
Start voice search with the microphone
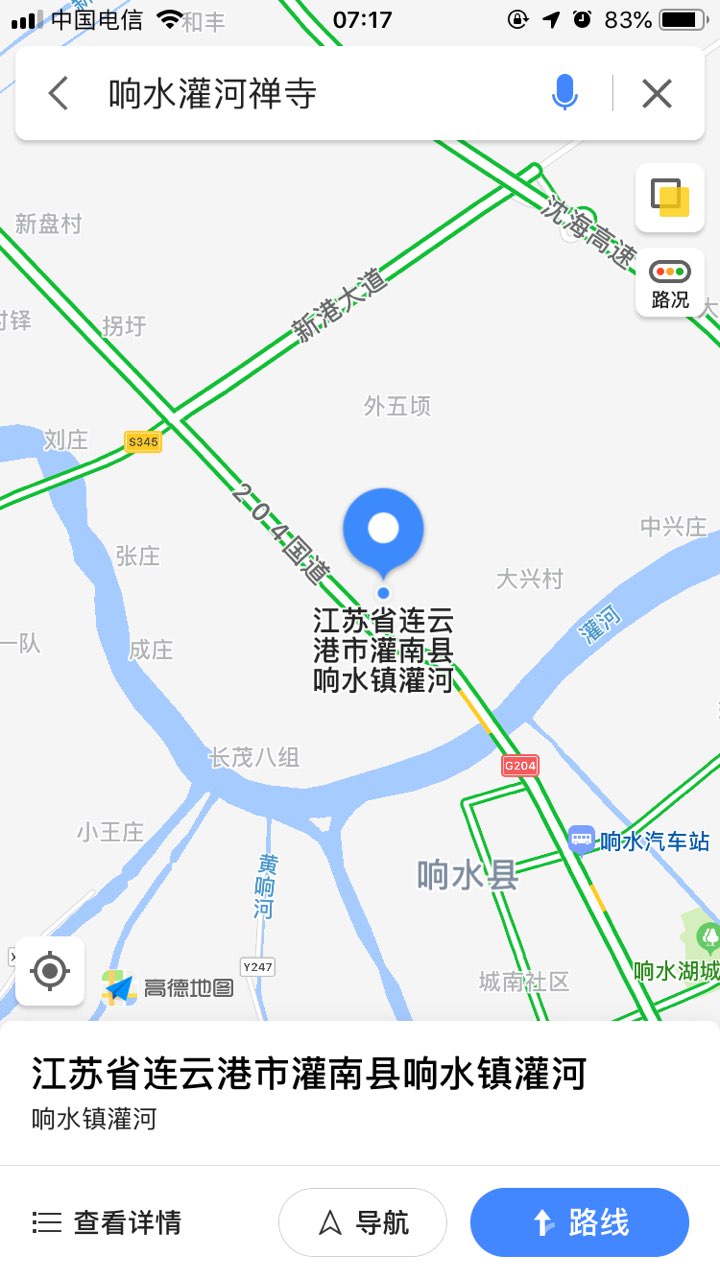(564, 94)
